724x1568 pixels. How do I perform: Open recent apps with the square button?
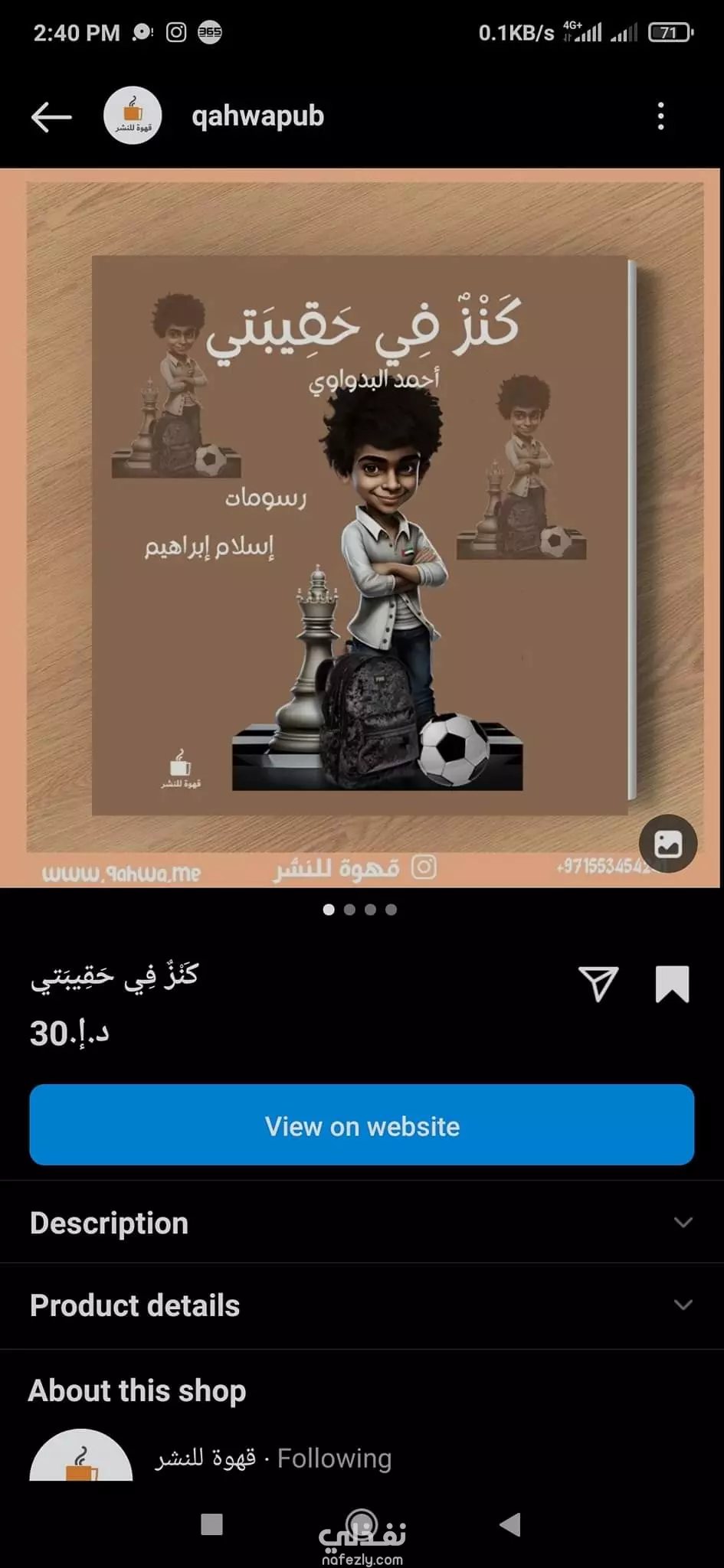[211, 1524]
